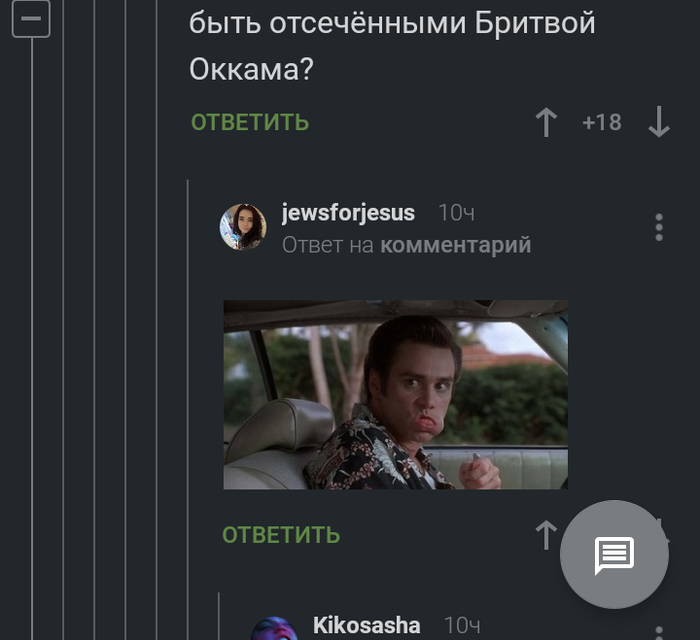Collapse the comment thread with the minus button

coord(31,19)
